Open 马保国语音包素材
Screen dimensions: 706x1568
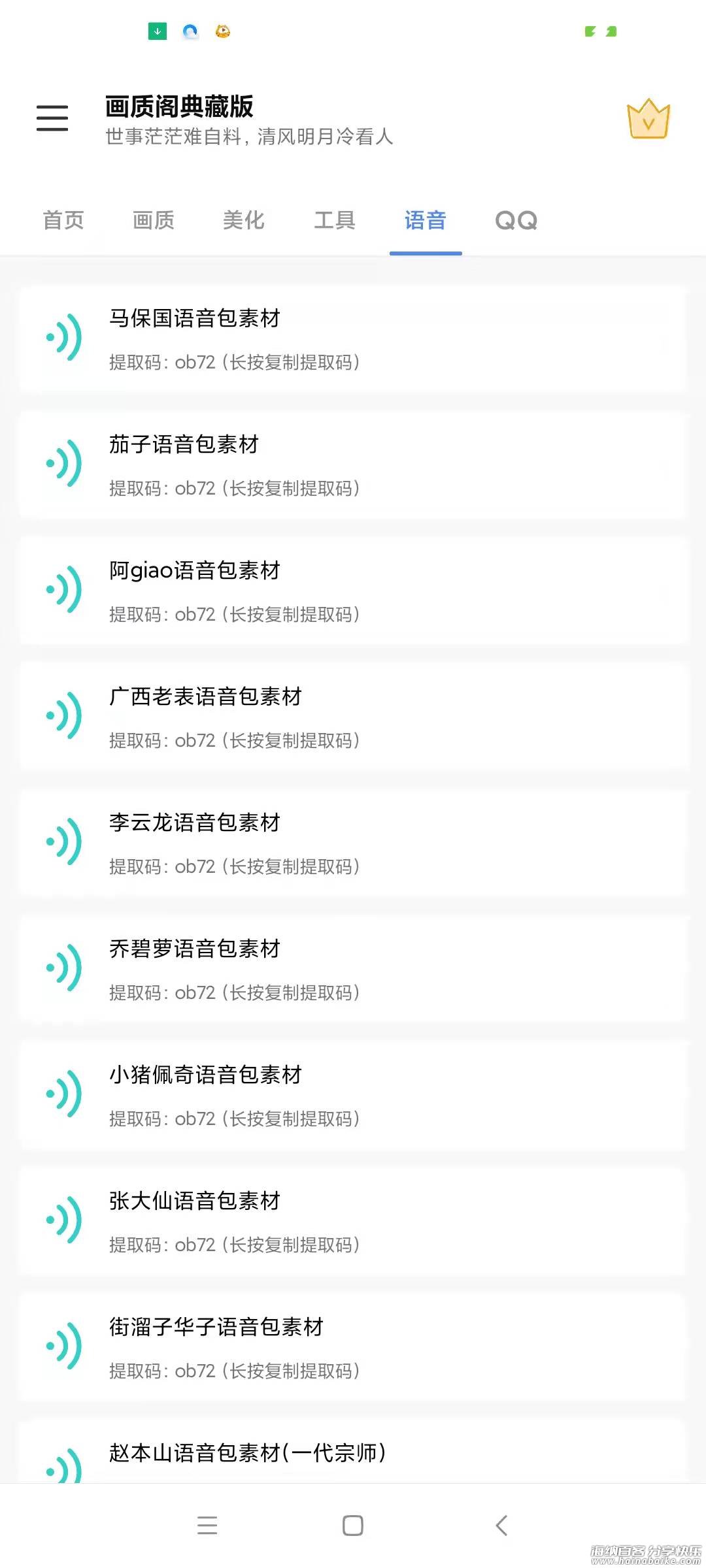point(353,338)
